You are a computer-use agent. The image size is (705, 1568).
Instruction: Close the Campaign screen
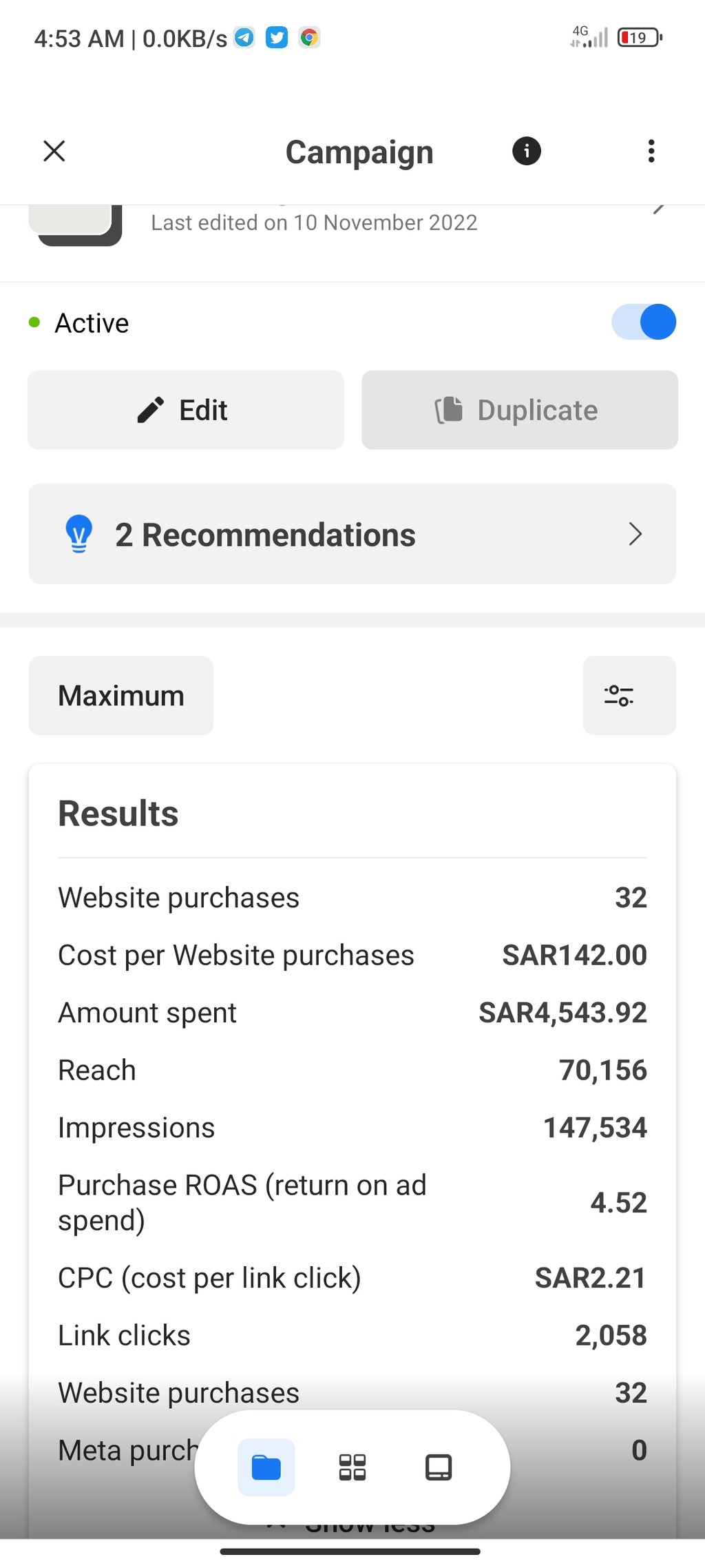click(54, 151)
